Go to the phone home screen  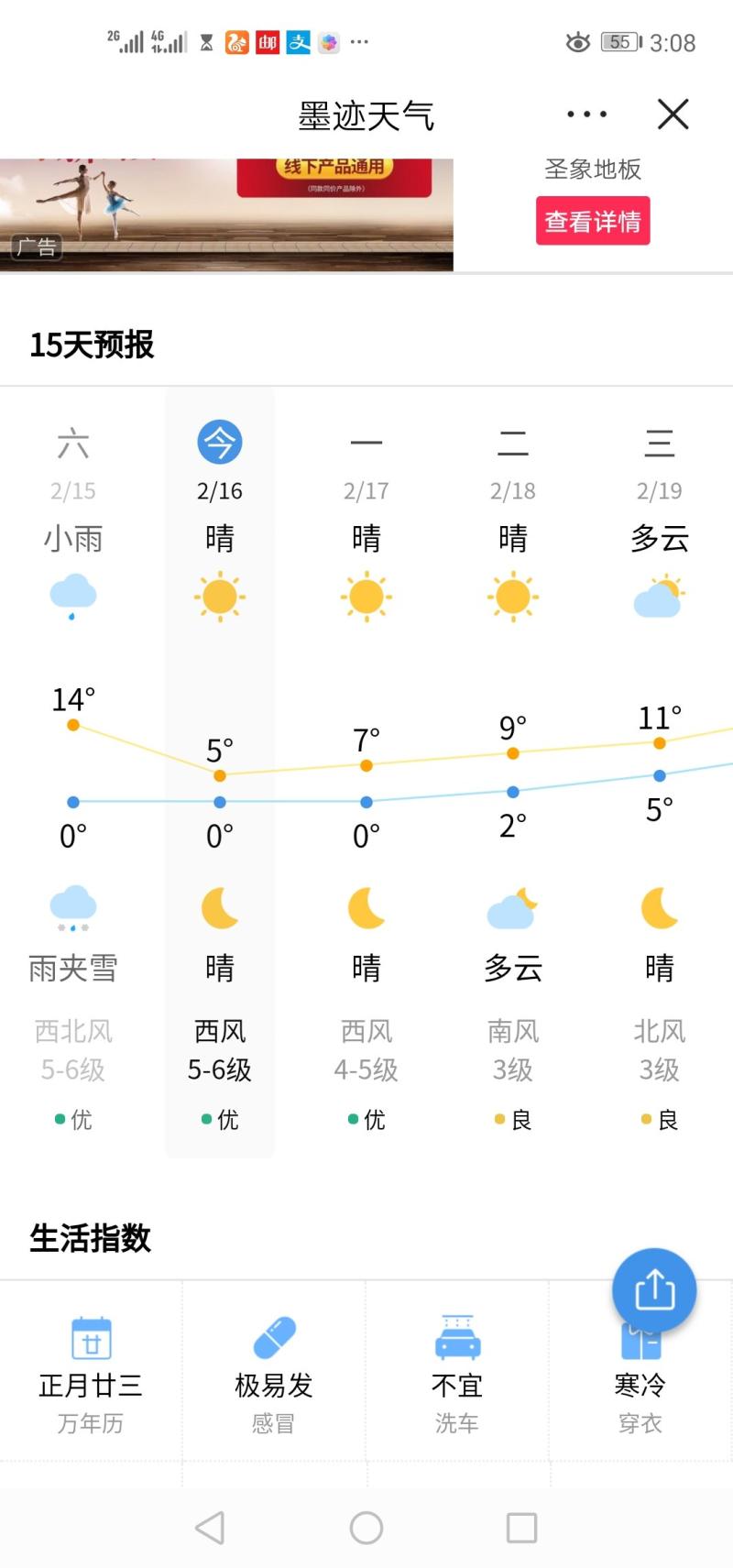(x=366, y=1527)
